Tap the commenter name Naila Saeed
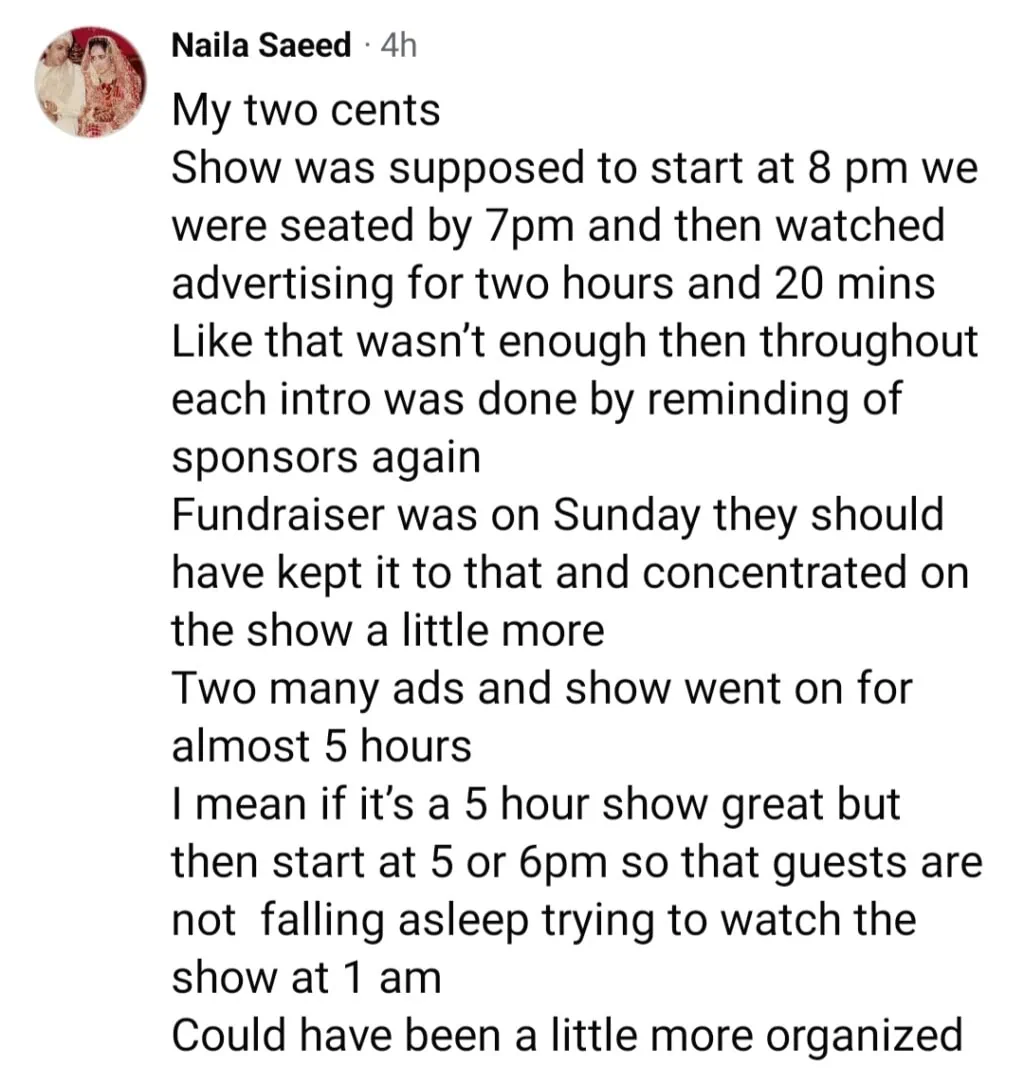The height and width of the screenshot is (1085, 1024). pyautogui.click(x=261, y=46)
